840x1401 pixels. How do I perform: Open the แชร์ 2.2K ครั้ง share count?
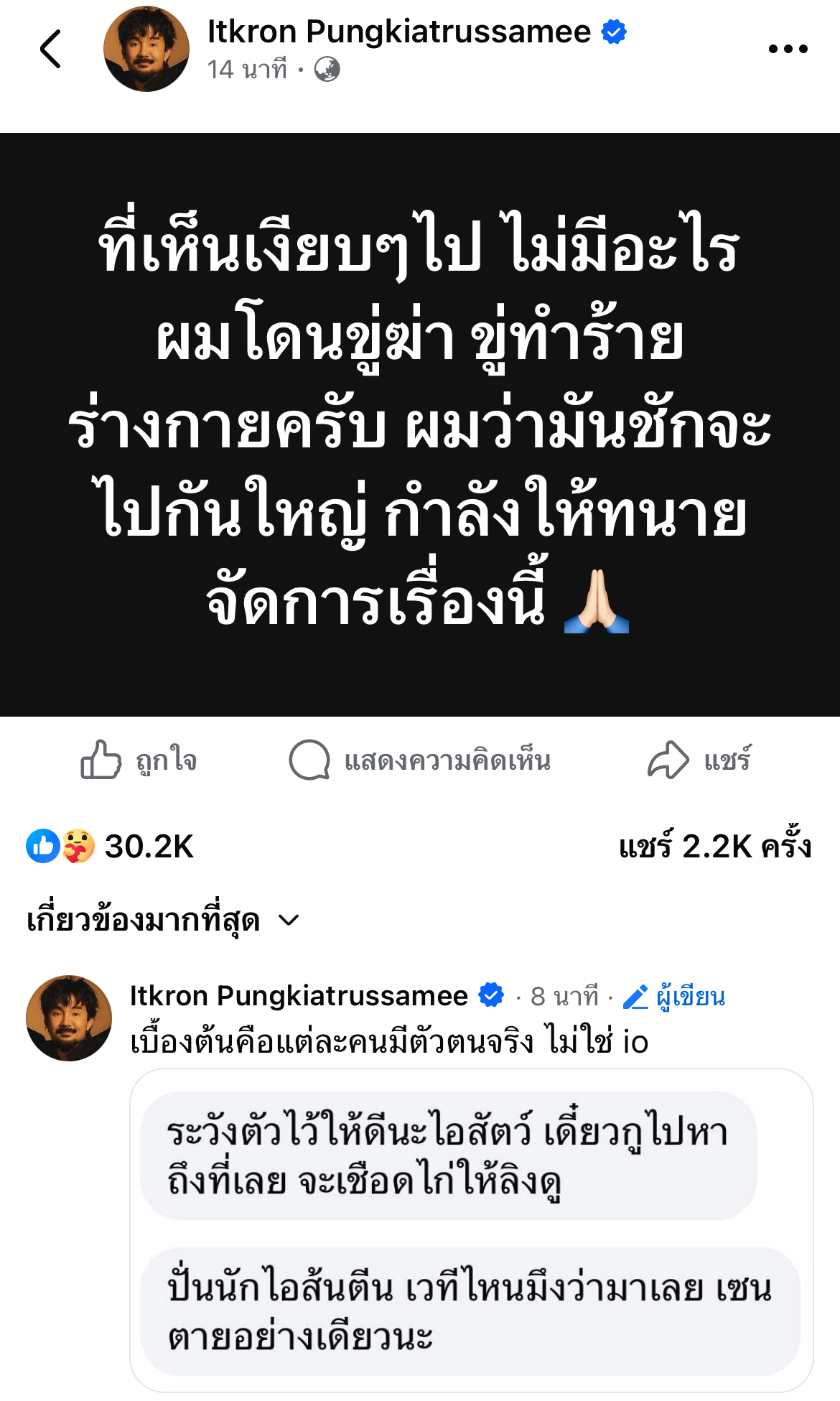pyautogui.click(x=714, y=846)
